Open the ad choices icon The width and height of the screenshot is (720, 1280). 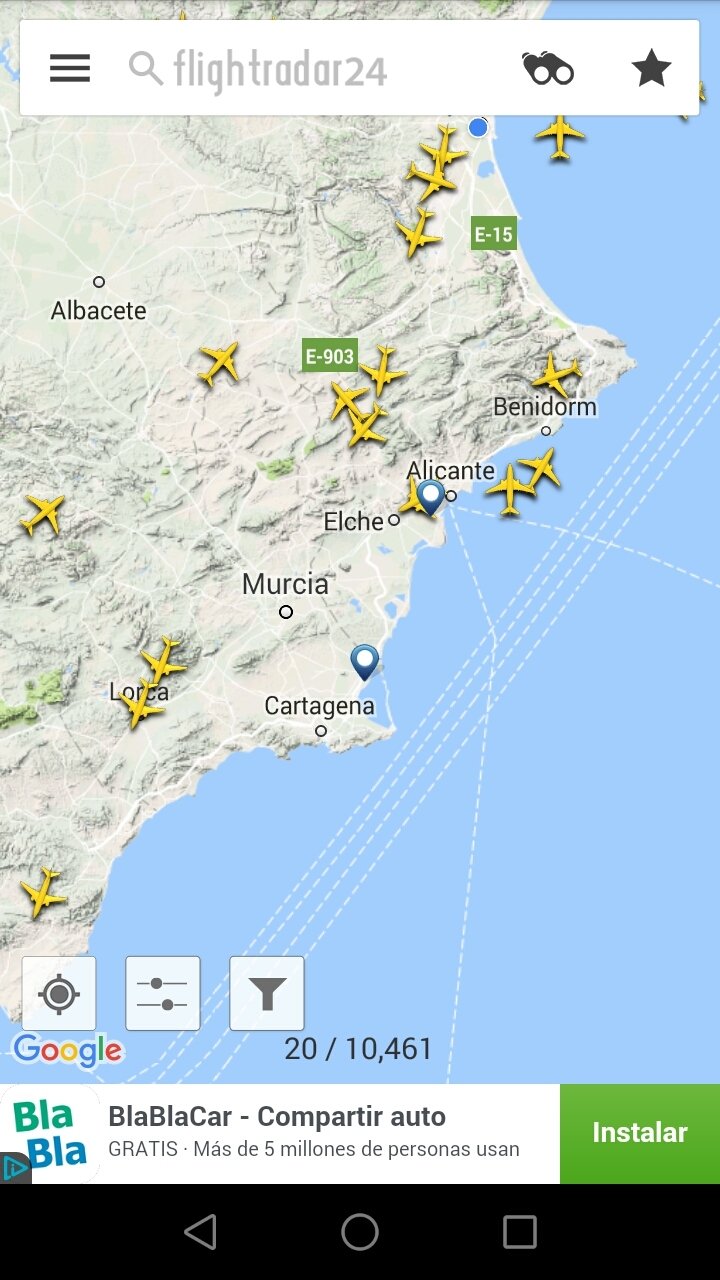(x=14, y=1168)
